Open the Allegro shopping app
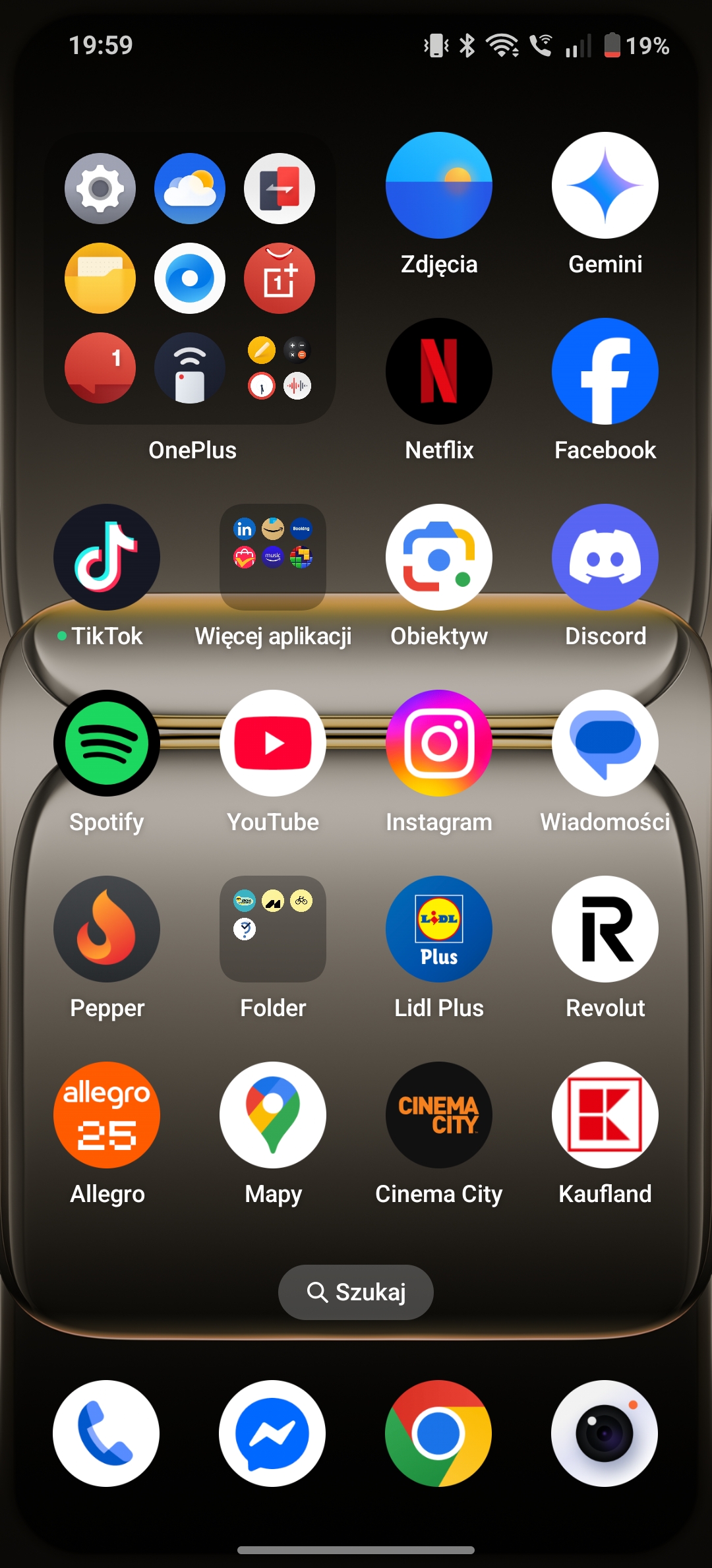712x1568 pixels. pyautogui.click(x=107, y=1115)
